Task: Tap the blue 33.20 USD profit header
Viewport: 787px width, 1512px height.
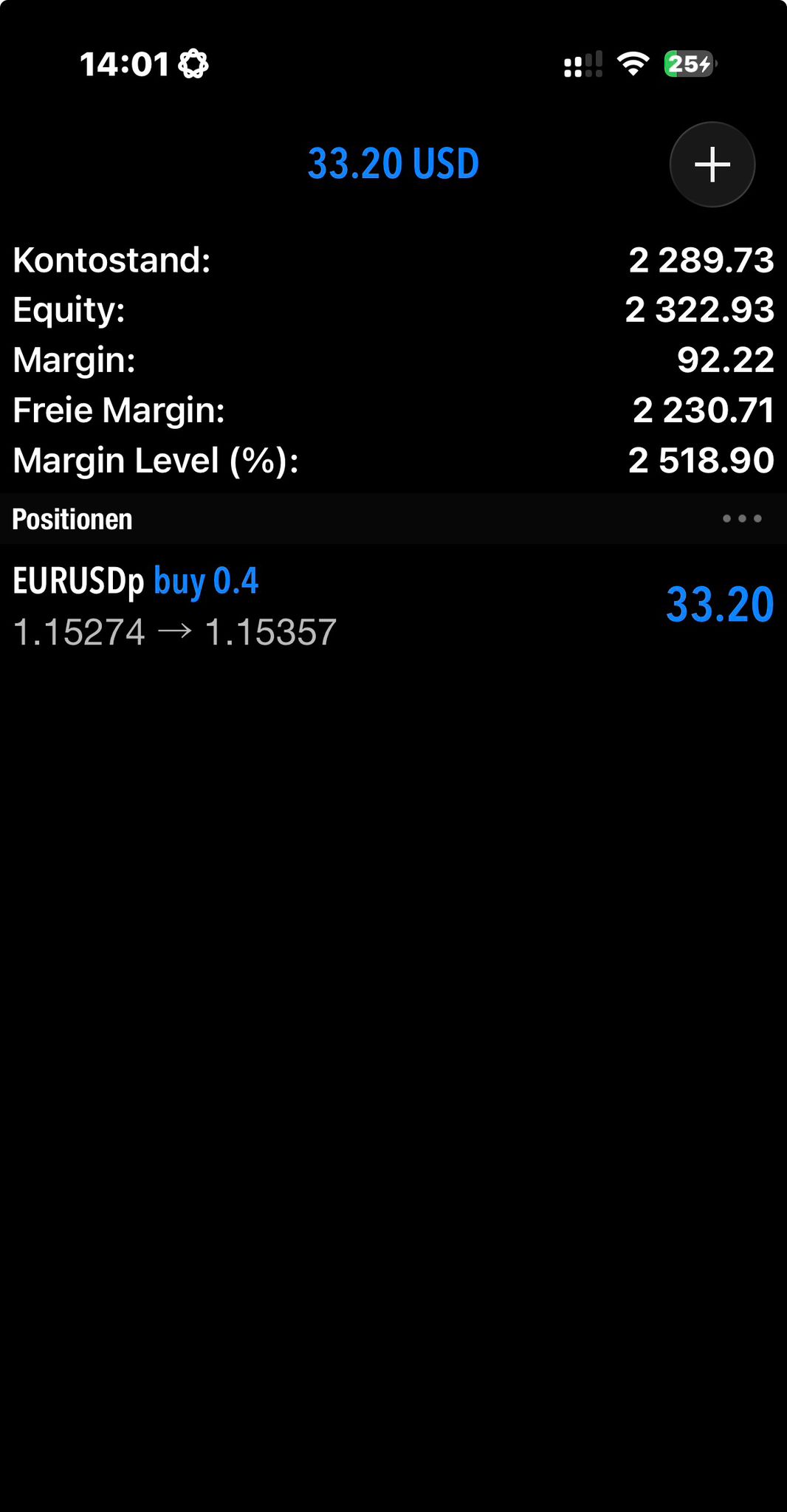Action: [x=392, y=163]
